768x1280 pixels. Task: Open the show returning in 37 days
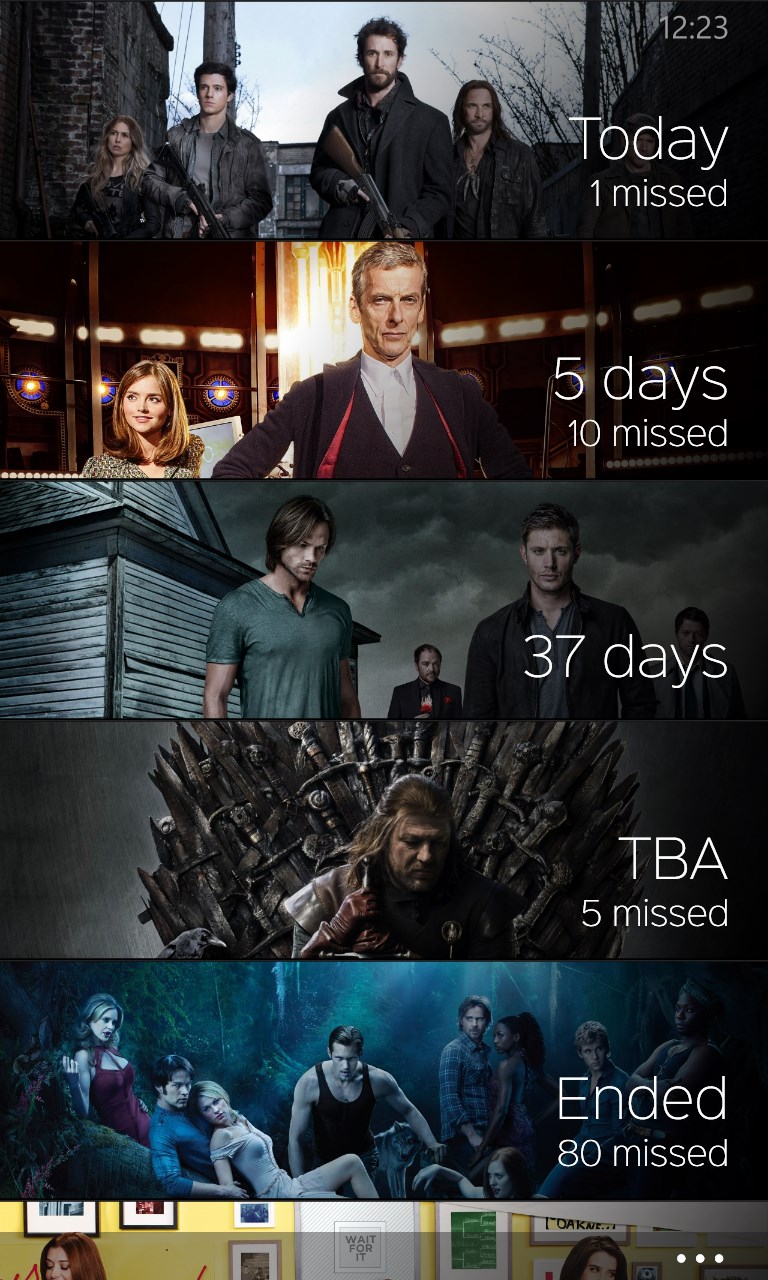coord(384,600)
